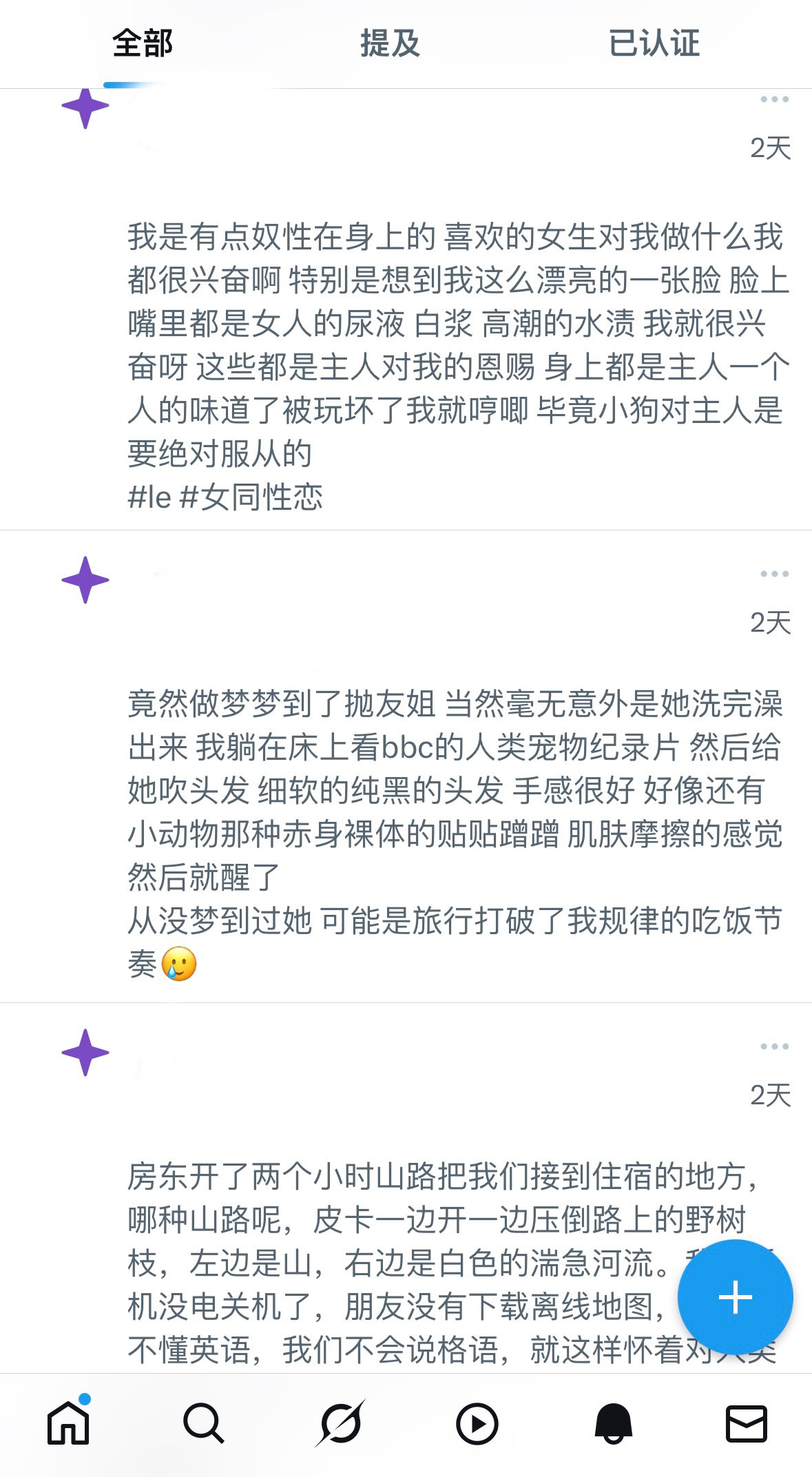
Task: Switch to the 提及 tab
Action: tap(390, 43)
